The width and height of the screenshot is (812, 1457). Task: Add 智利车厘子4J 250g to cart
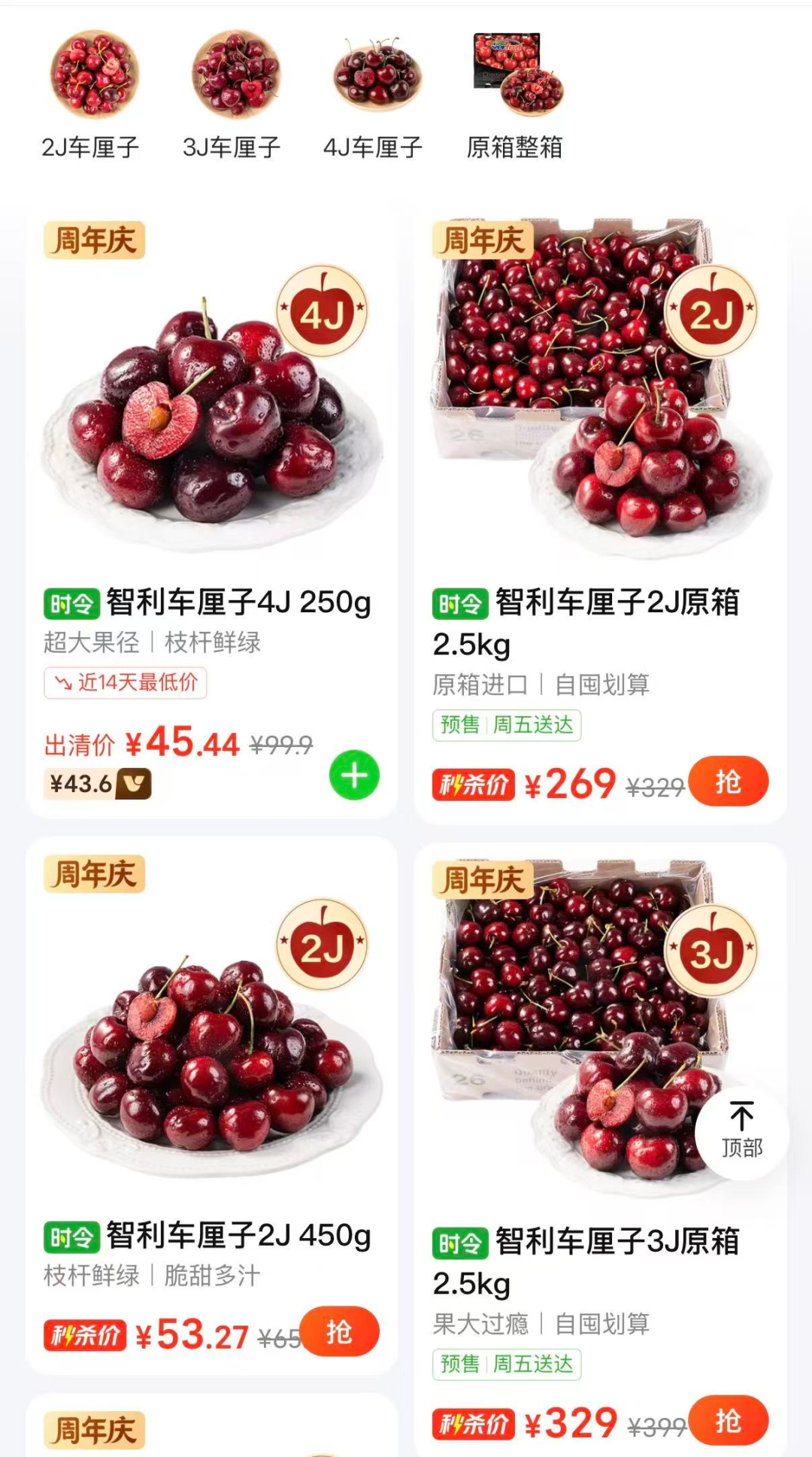pyautogui.click(x=354, y=776)
